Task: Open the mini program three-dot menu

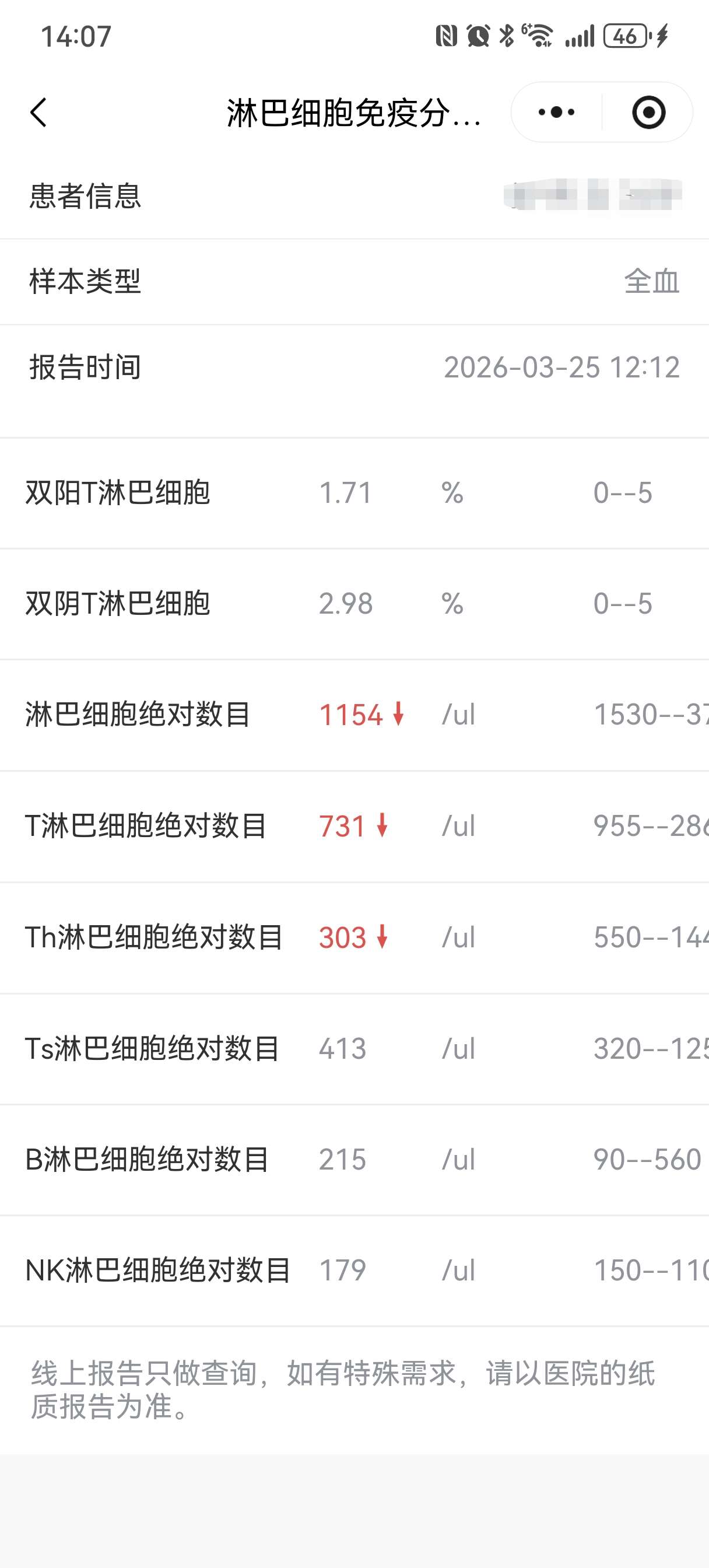Action: point(556,113)
